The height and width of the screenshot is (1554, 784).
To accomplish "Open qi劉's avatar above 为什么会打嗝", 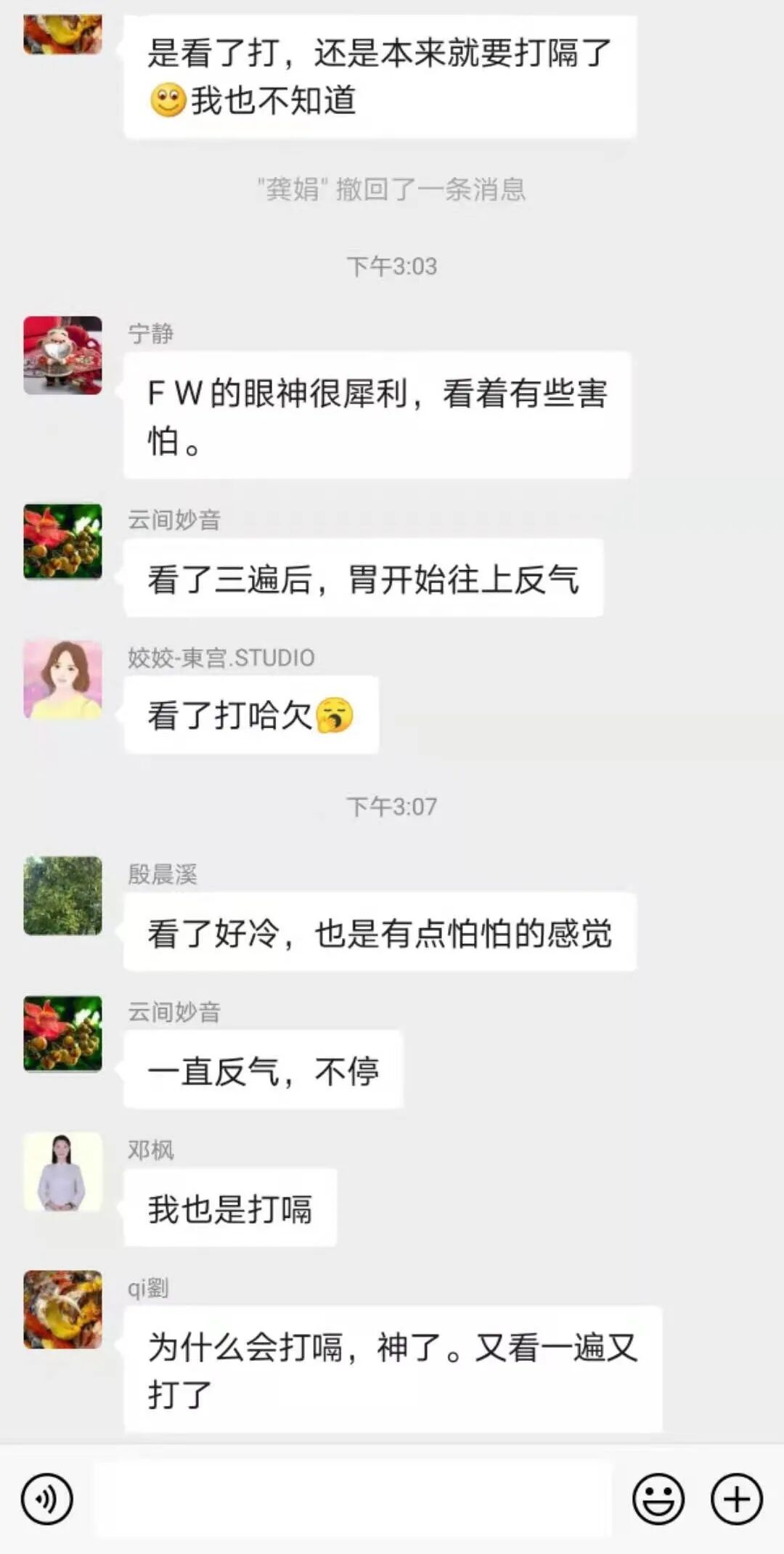I will pyautogui.click(x=62, y=1309).
